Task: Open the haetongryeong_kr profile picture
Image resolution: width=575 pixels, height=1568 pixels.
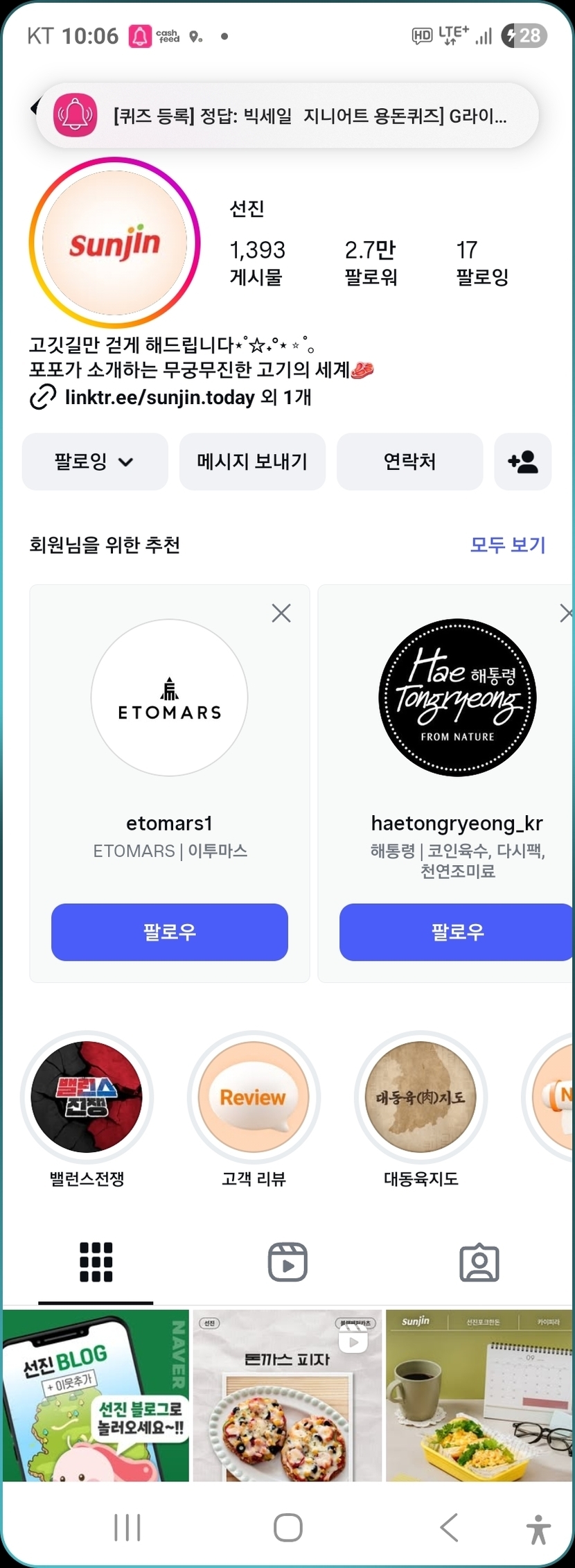Action: (457, 697)
